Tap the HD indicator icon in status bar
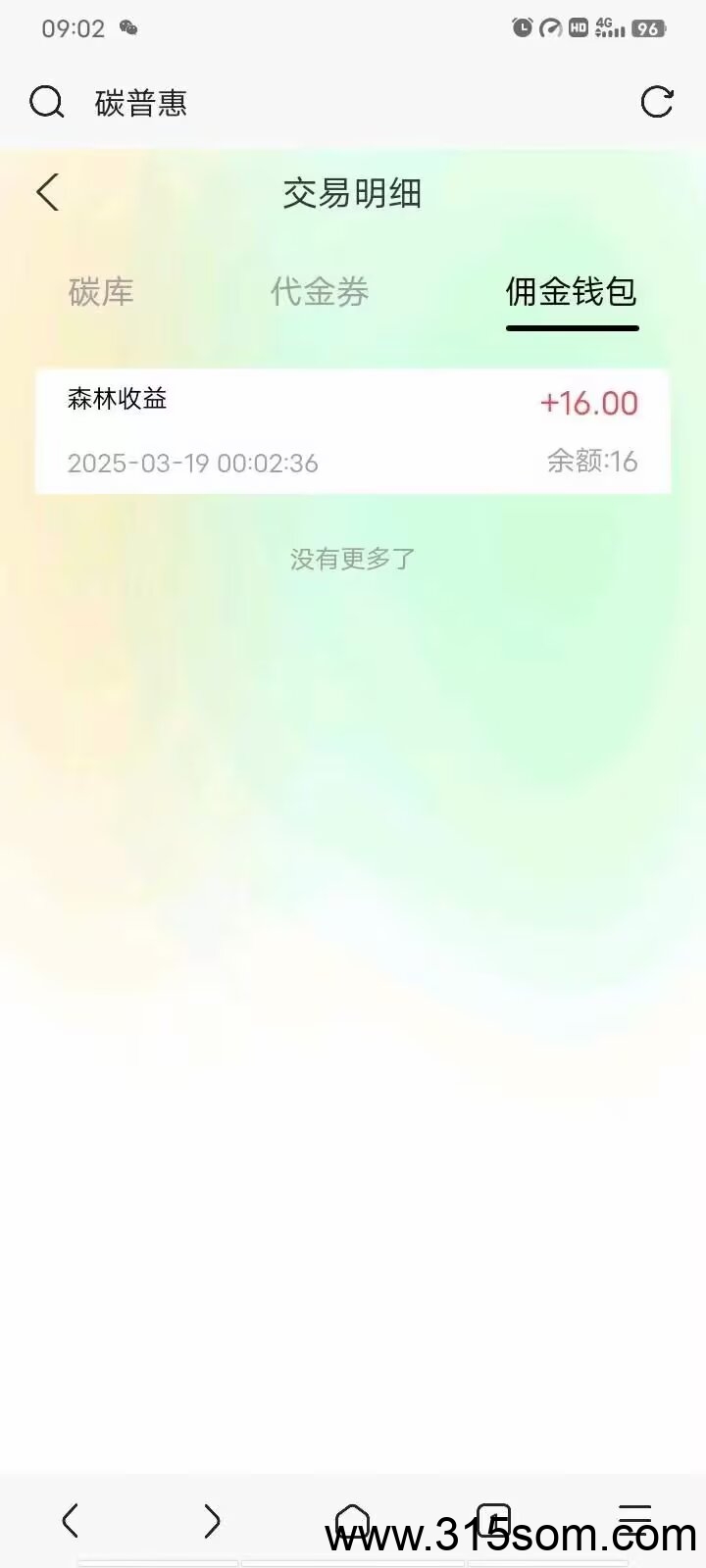Image resolution: width=706 pixels, height=1568 pixels. click(578, 26)
